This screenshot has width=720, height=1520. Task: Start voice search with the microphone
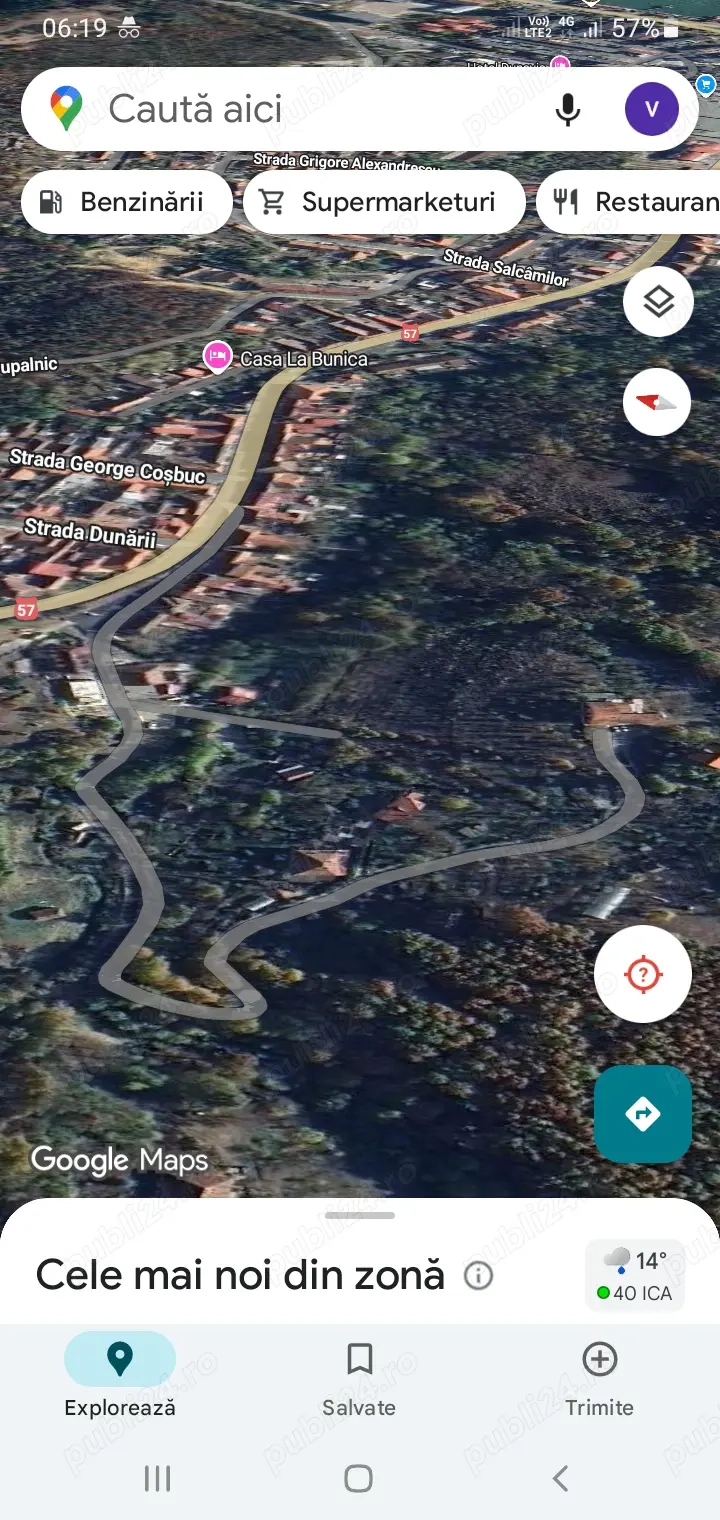point(568,109)
